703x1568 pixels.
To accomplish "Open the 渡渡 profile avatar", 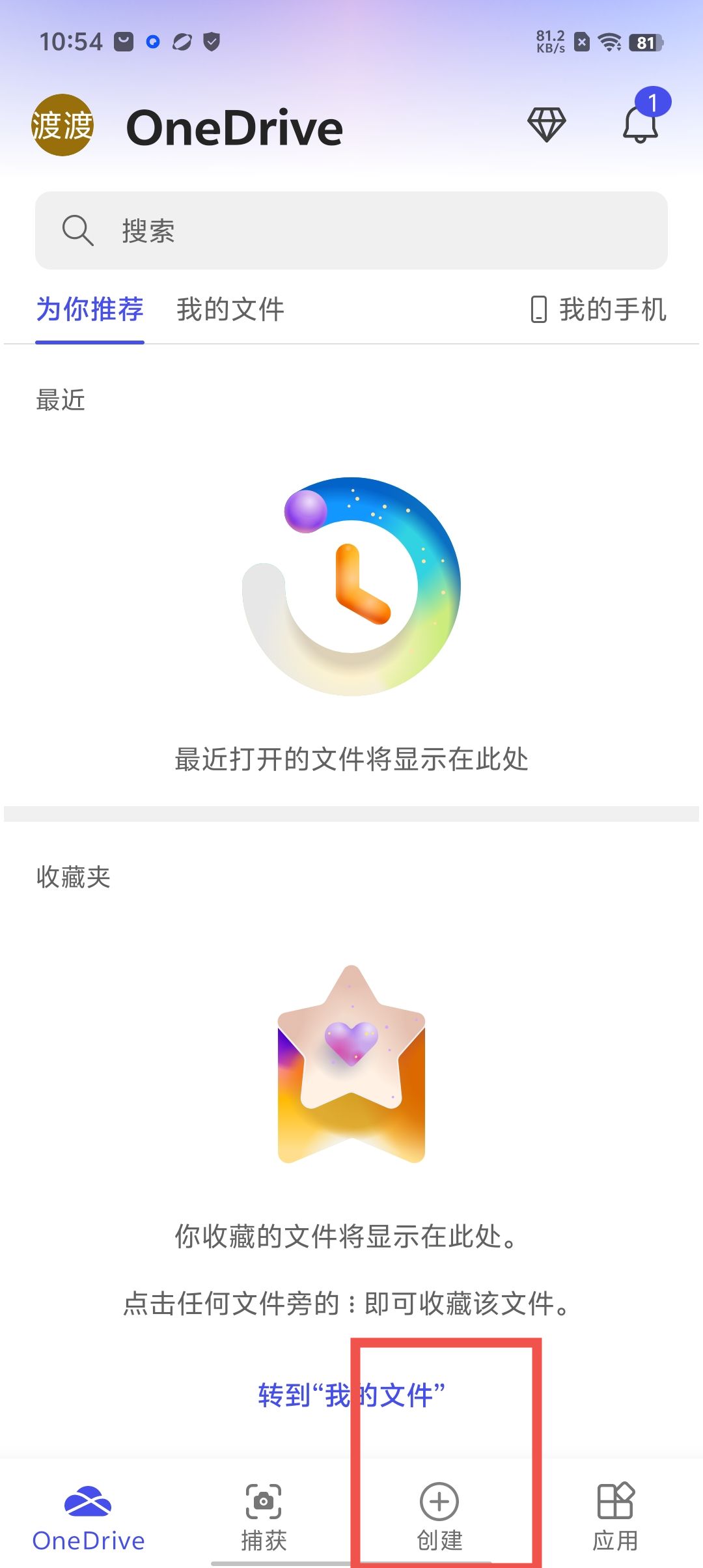I will click(62, 125).
